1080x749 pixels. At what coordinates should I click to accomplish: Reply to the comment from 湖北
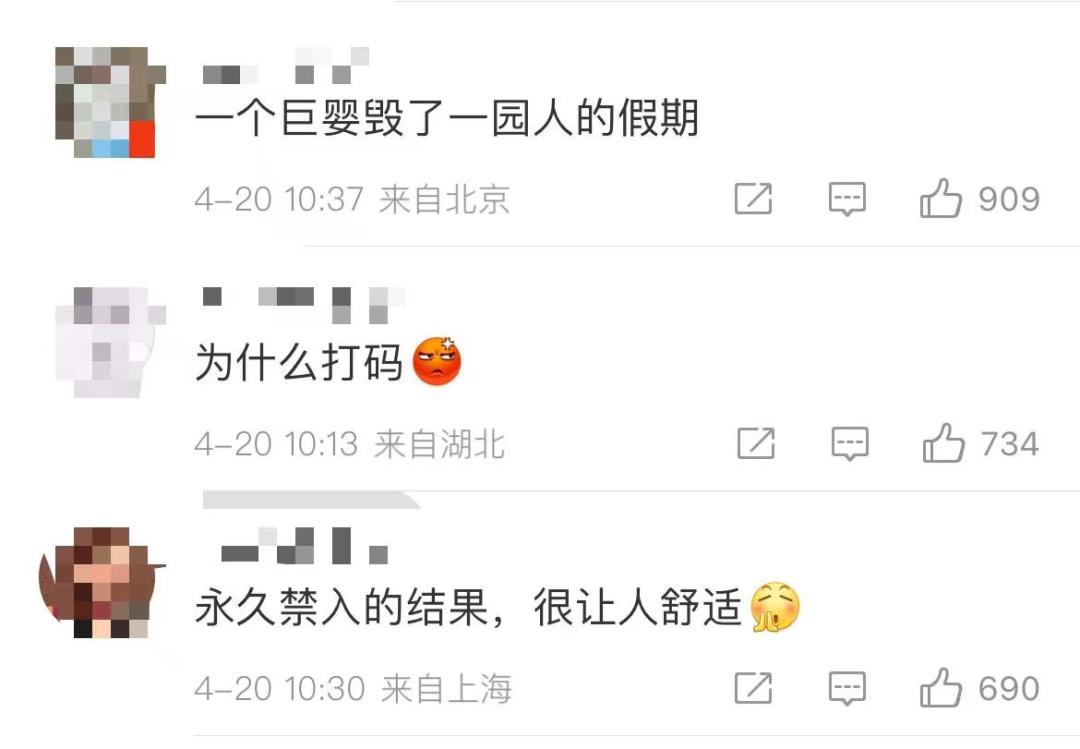click(849, 443)
